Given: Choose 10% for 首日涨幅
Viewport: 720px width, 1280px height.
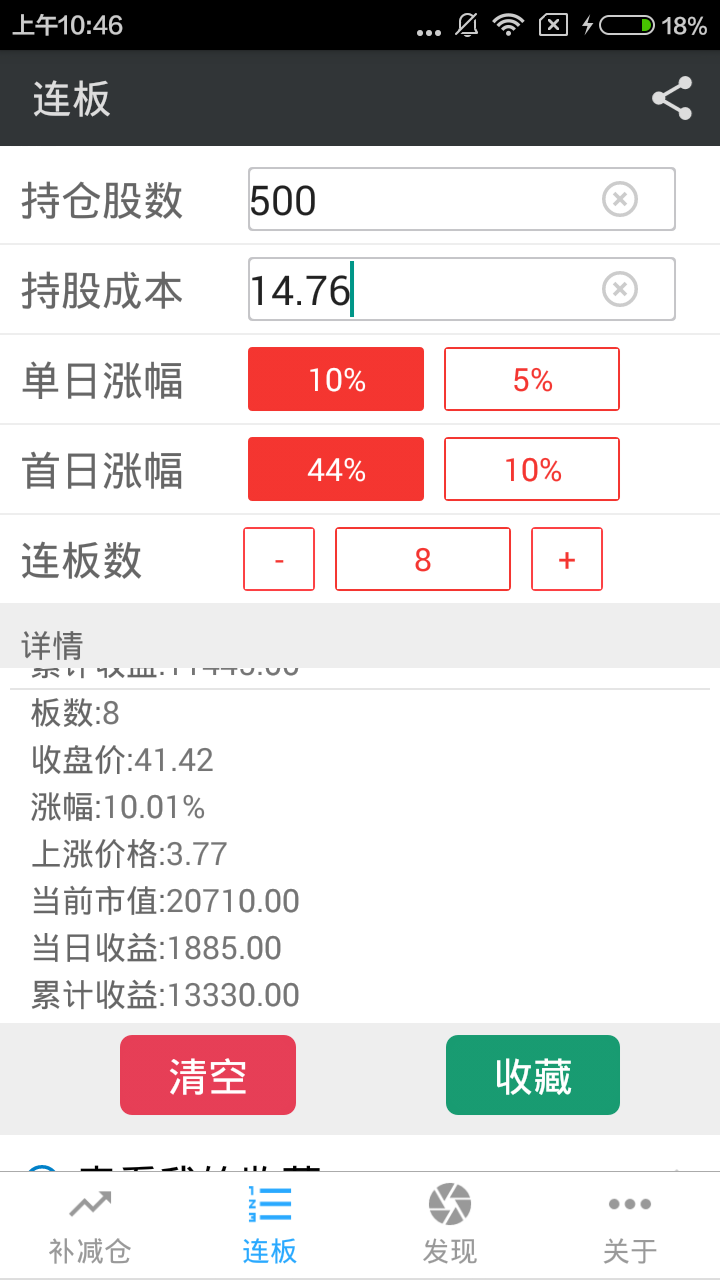Looking at the screenshot, I should 532,470.
